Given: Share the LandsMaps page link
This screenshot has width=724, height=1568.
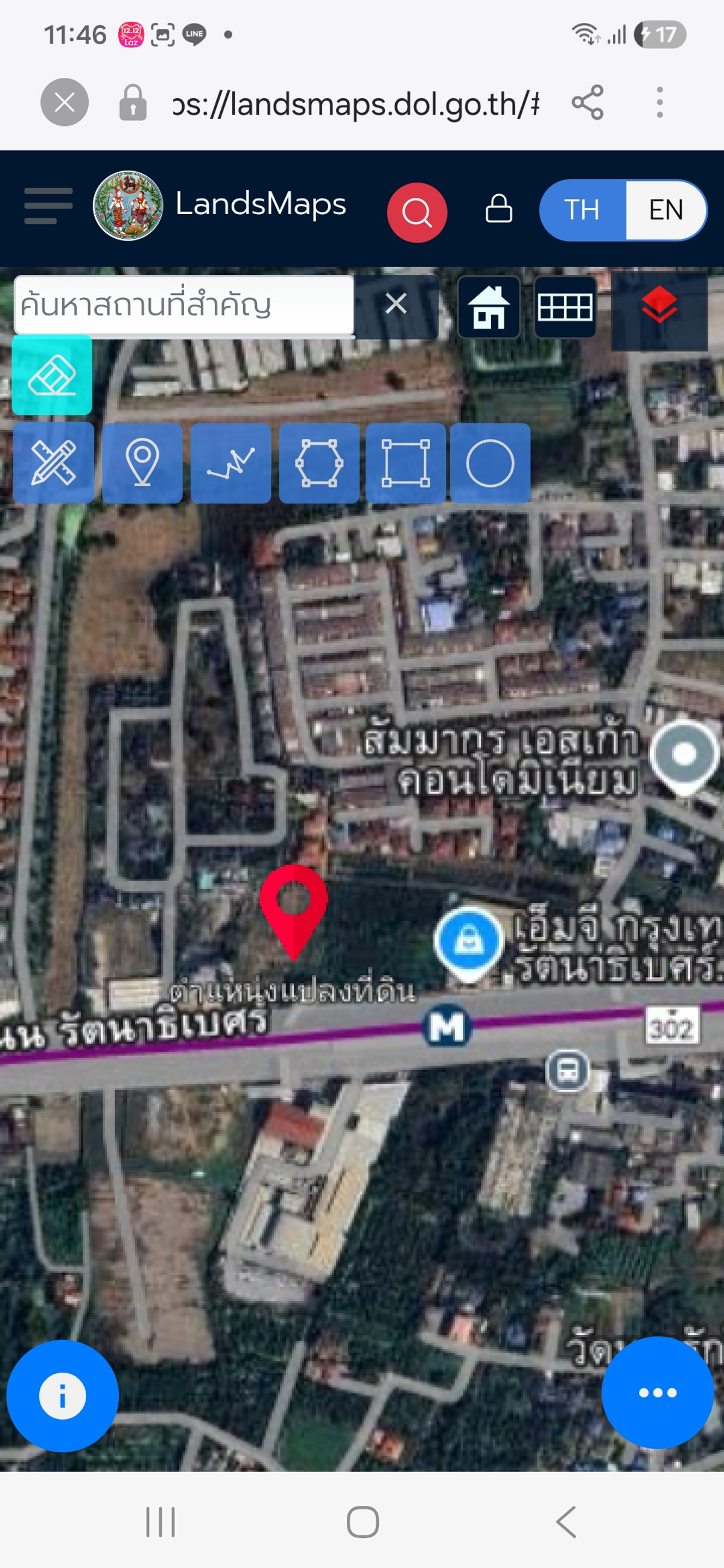Looking at the screenshot, I should pos(587,103).
